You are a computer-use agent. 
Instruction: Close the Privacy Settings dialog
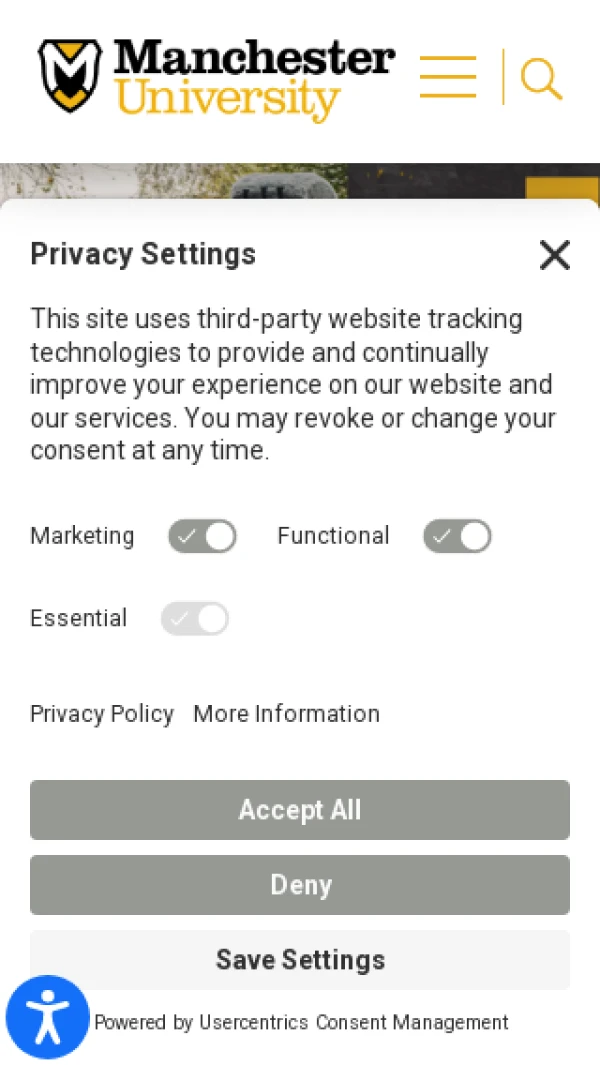[x=554, y=255]
